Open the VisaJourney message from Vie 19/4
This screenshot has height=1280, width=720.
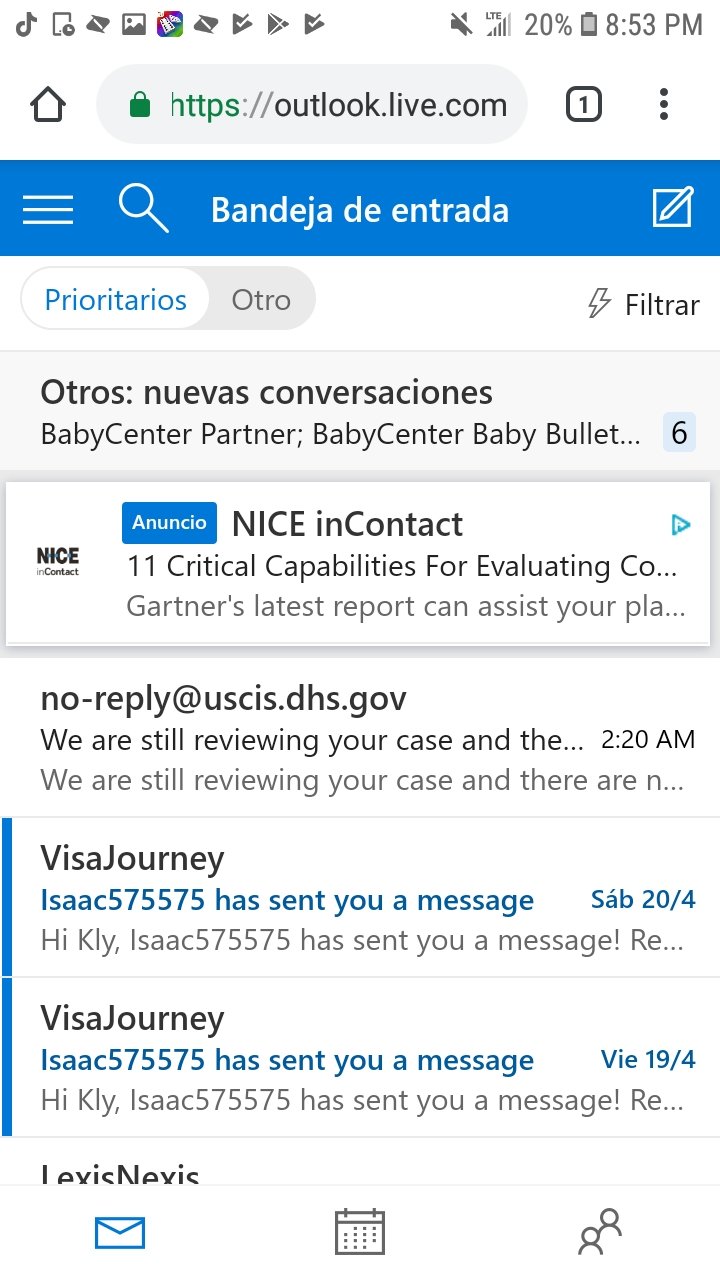360,1057
